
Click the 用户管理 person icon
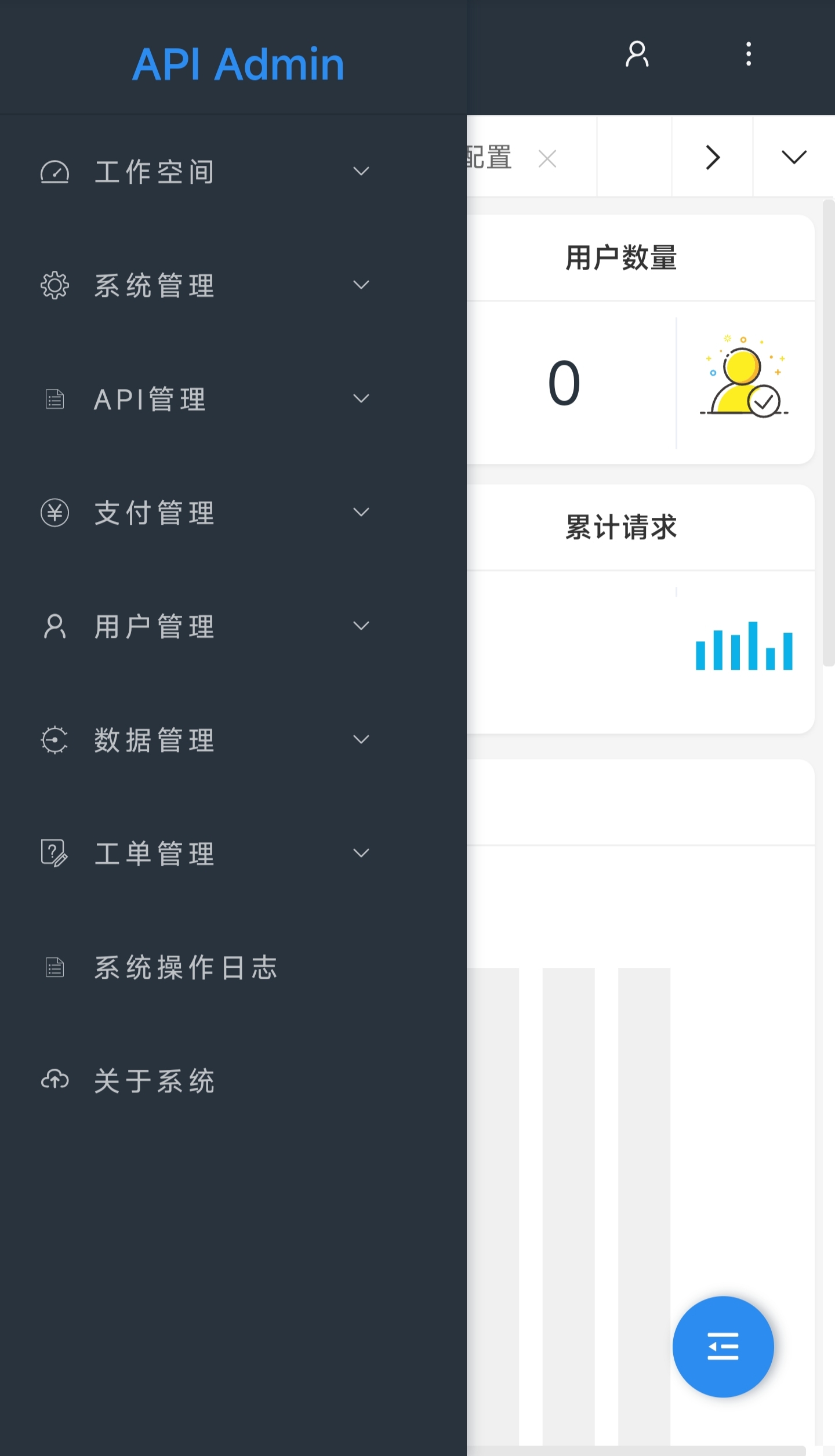click(55, 626)
